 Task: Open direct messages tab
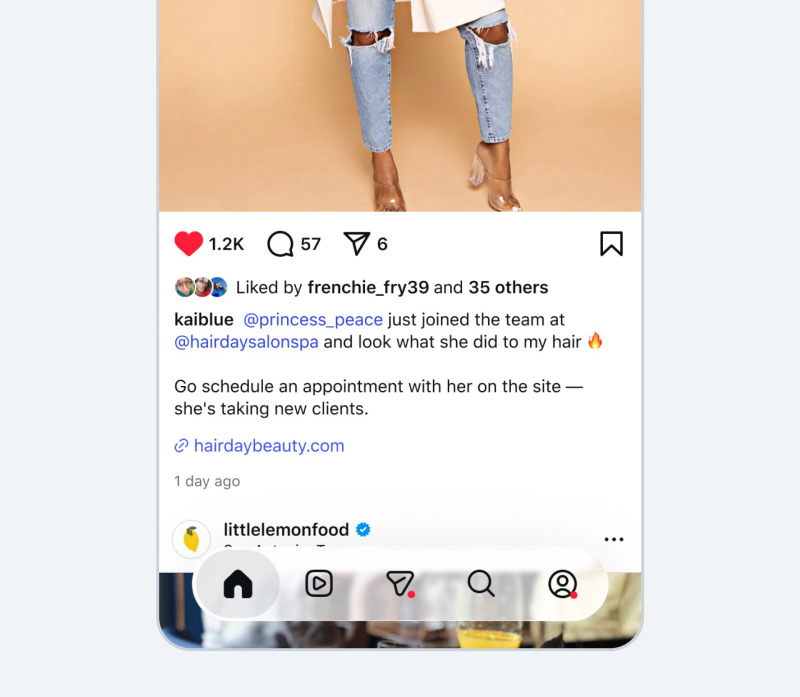click(400, 584)
